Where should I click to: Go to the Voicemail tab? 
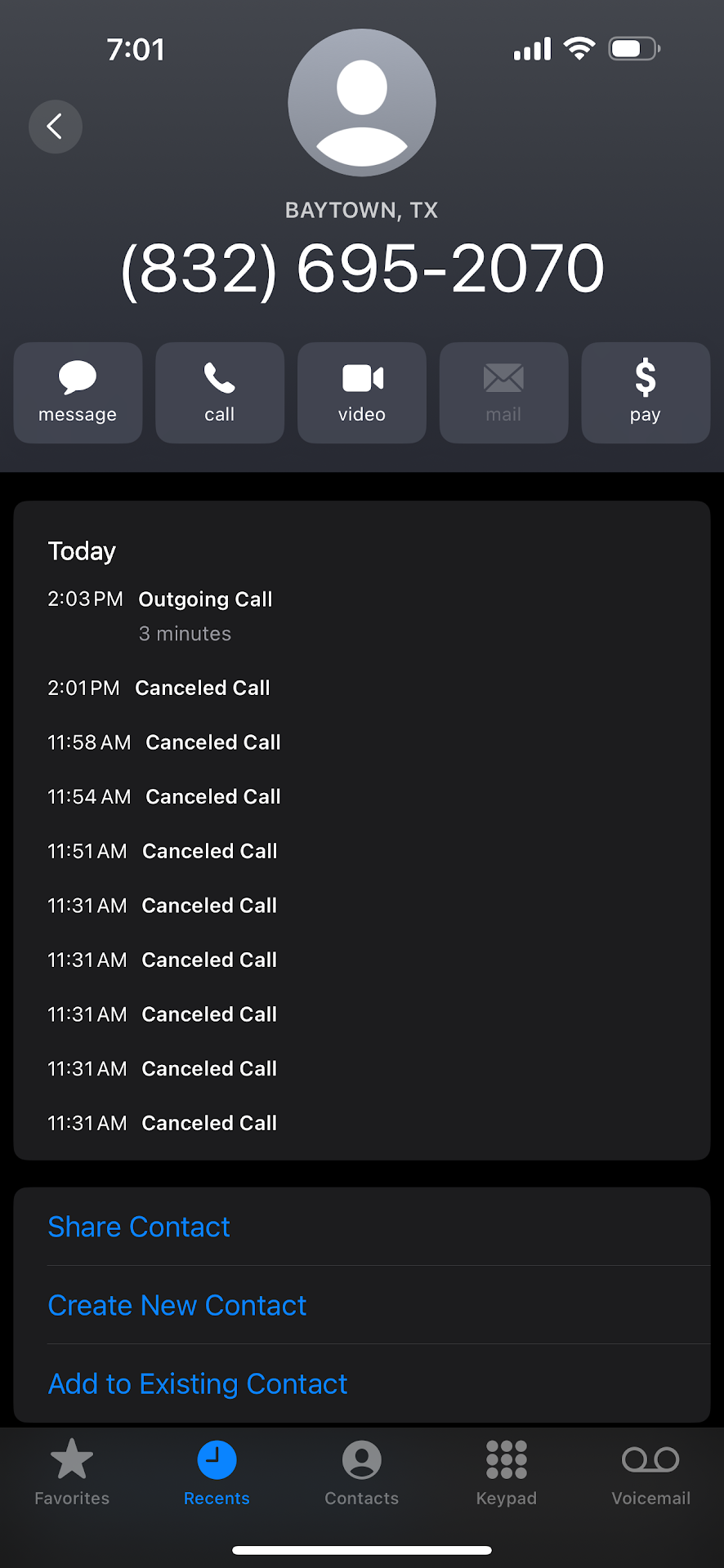pos(650,1472)
